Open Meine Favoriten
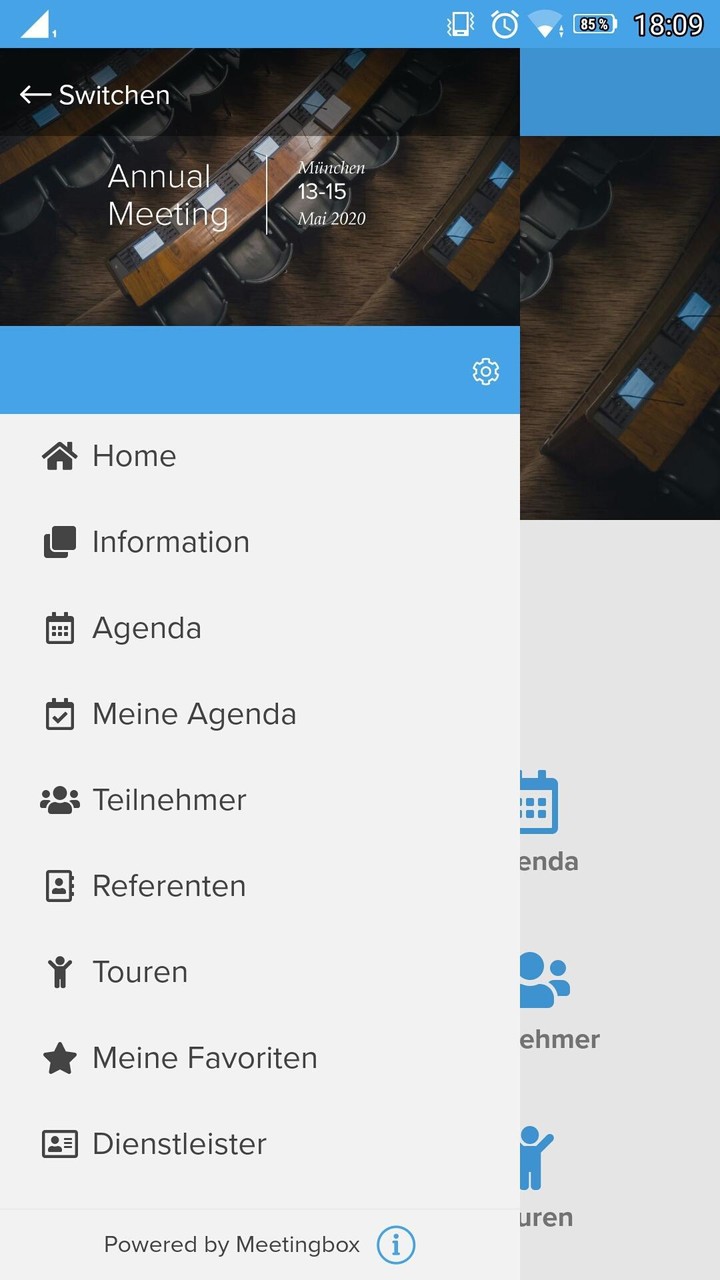Image resolution: width=720 pixels, height=1280 pixels. 204,1058
